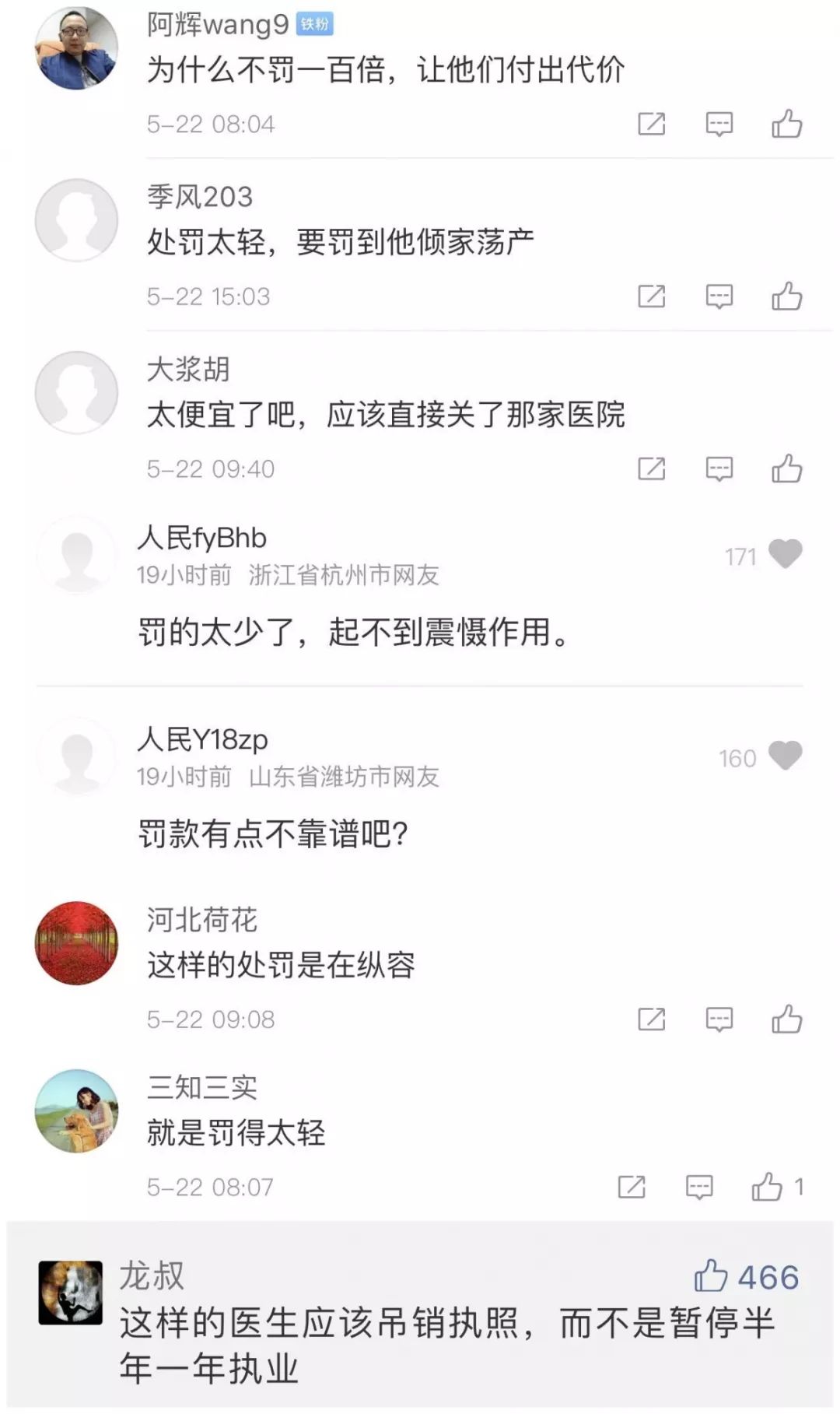This screenshot has height=1414, width=840.
Task: Open 河北荷花's avatar picture
Action: point(76,941)
